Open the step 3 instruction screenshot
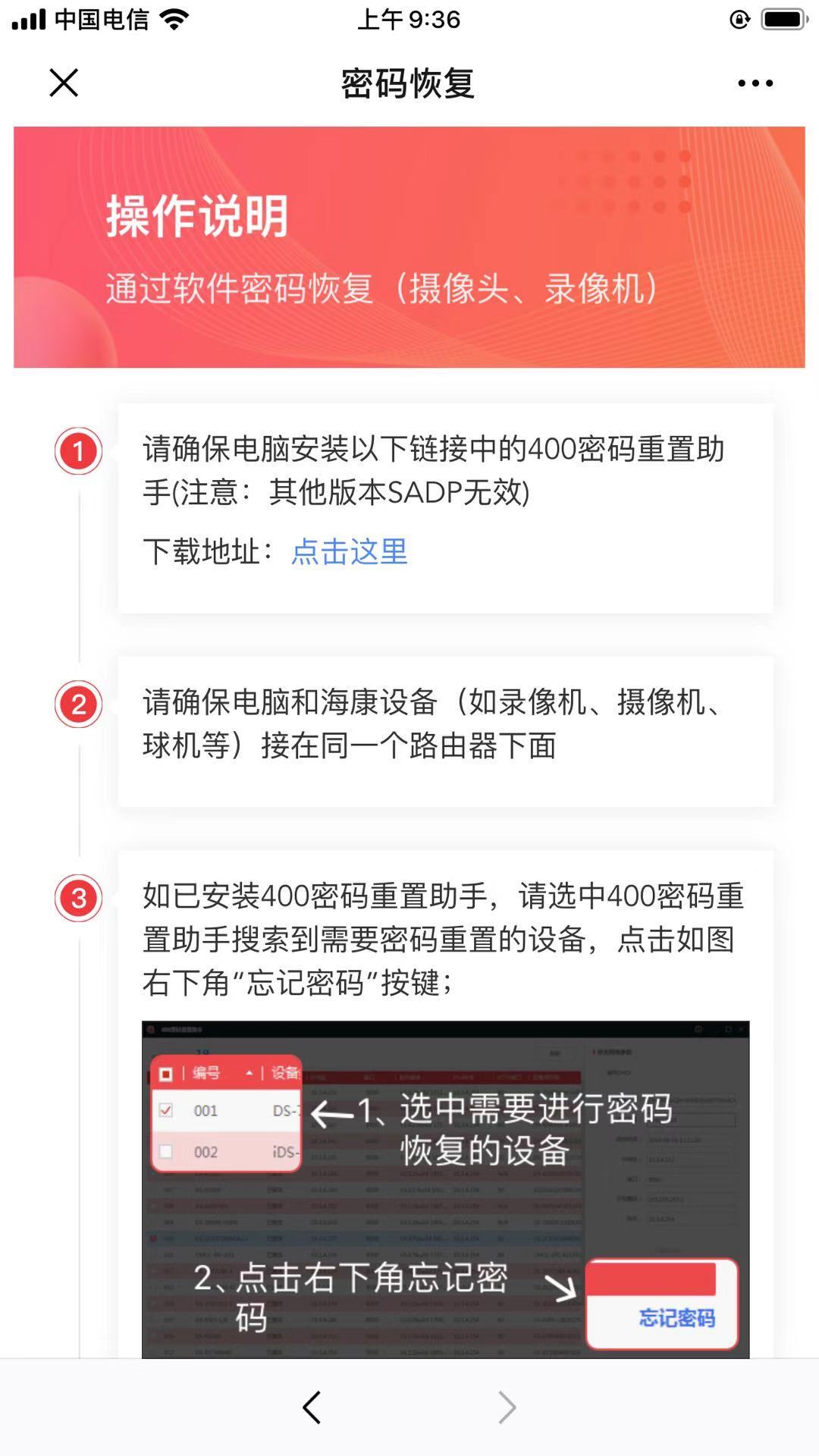The image size is (819, 1456). point(445,1188)
